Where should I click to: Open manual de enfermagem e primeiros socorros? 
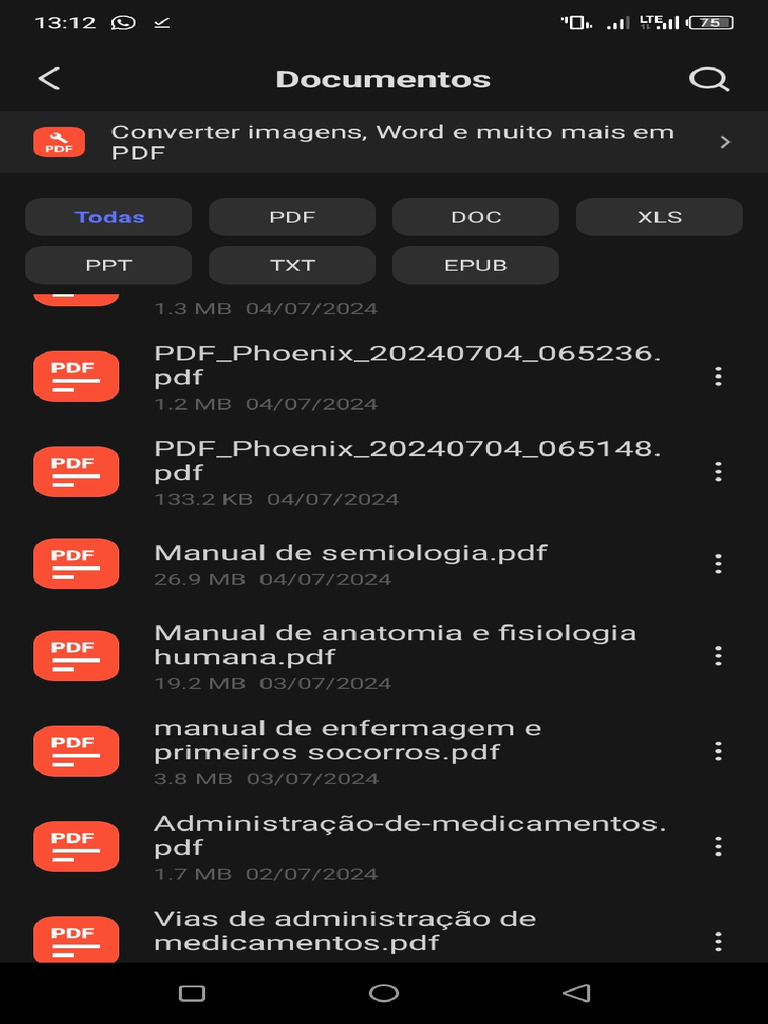pos(347,751)
